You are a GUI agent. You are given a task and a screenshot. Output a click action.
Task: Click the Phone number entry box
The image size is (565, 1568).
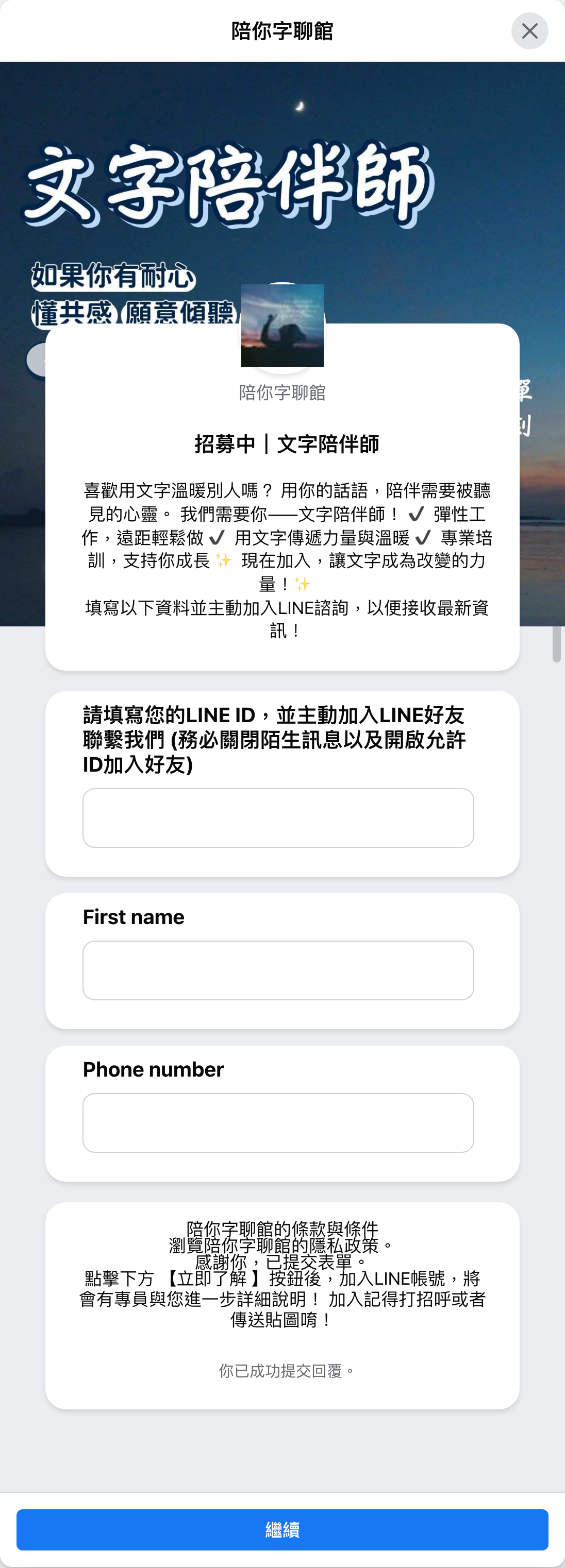tap(278, 1122)
